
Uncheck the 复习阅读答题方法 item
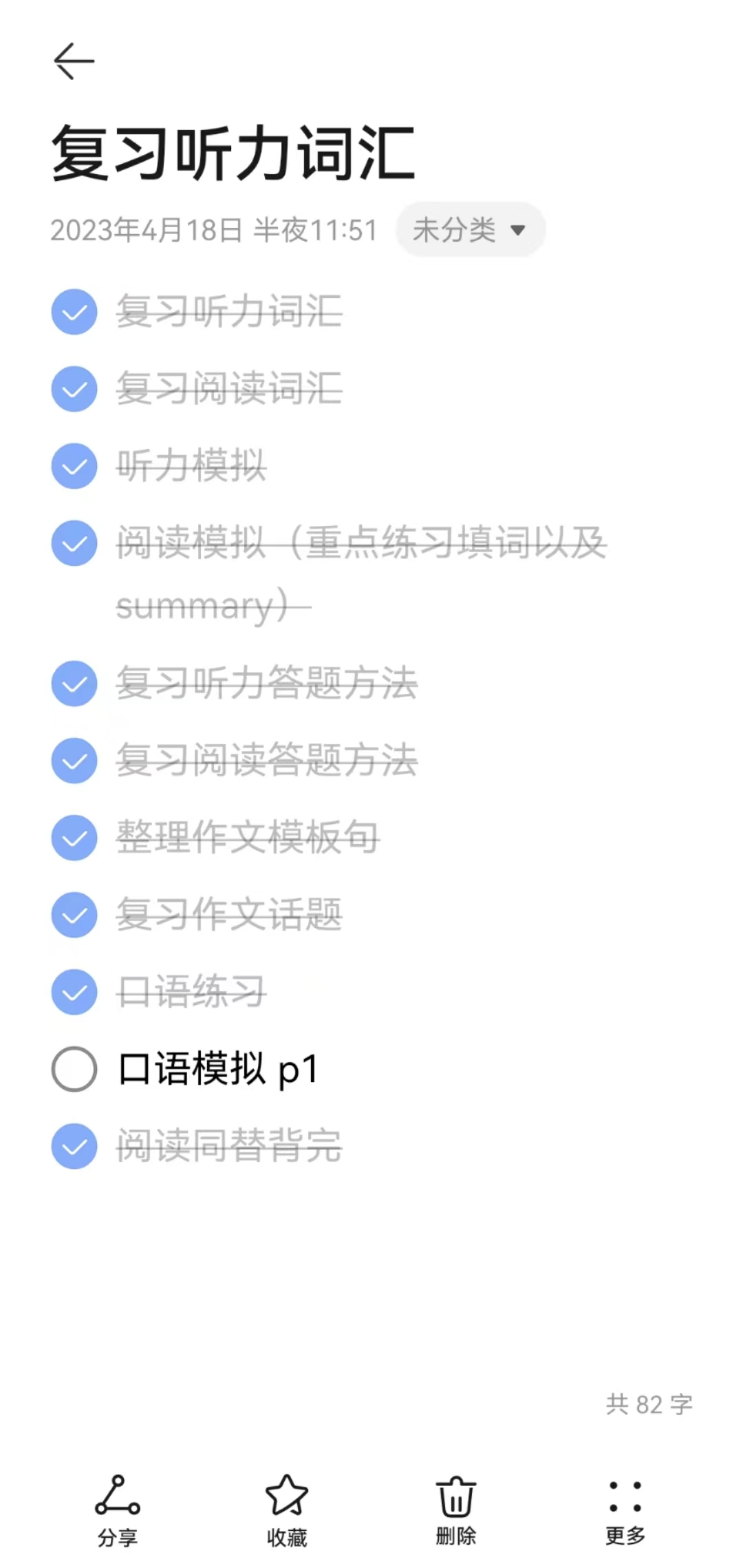pos(74,761)
